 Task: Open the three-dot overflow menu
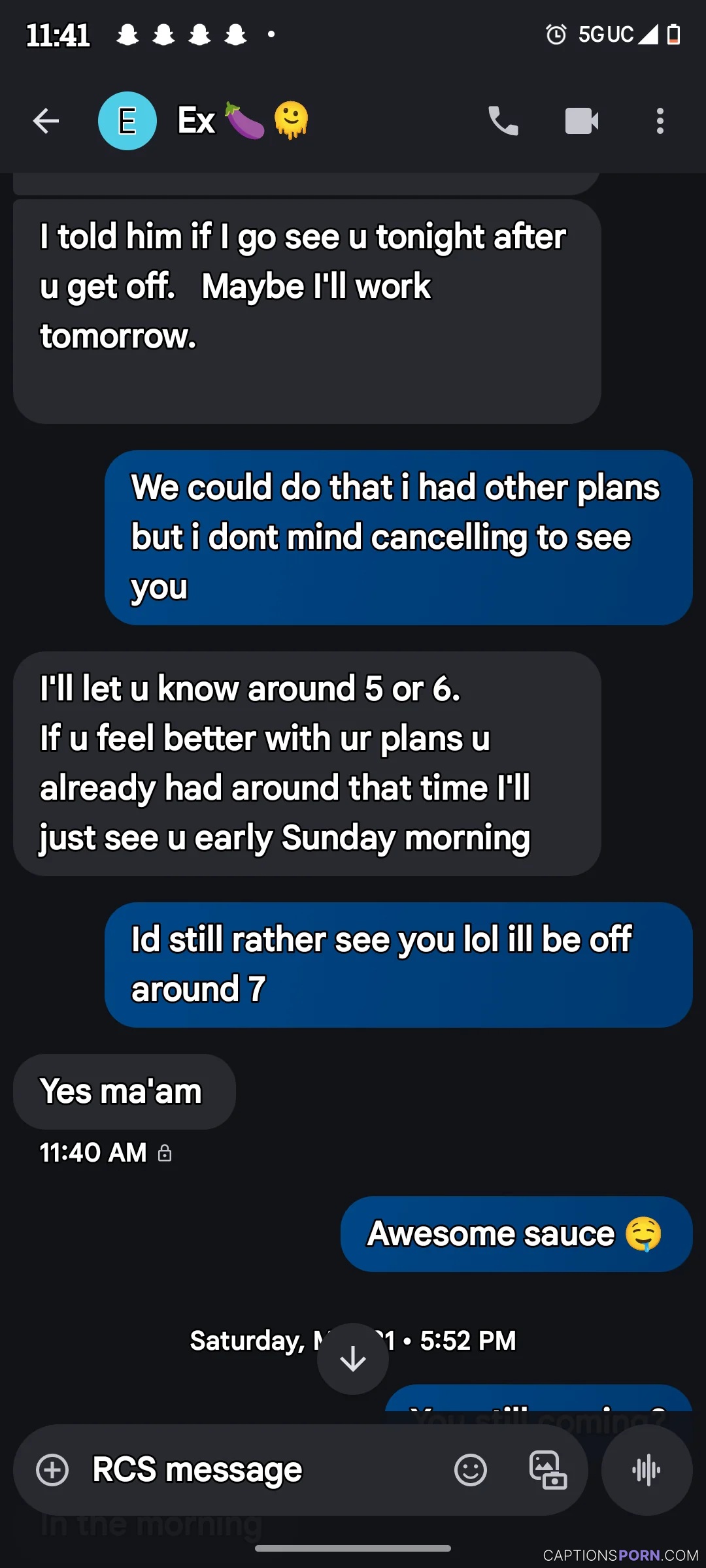click(x=660, y=121)
